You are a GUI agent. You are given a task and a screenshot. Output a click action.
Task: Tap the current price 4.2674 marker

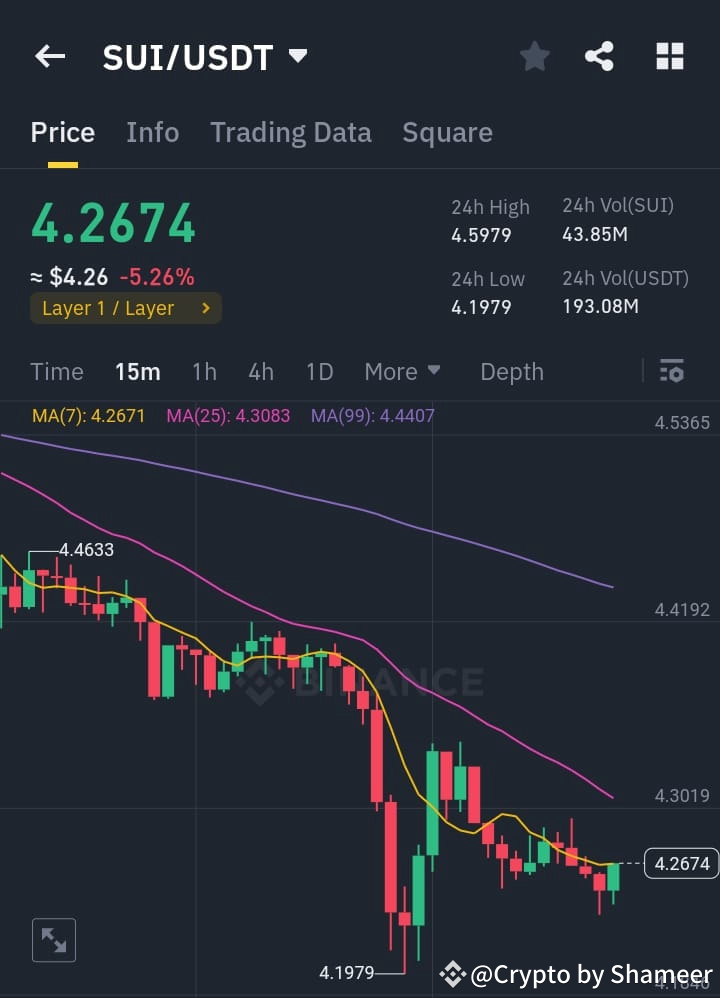[x=681, y=863]
